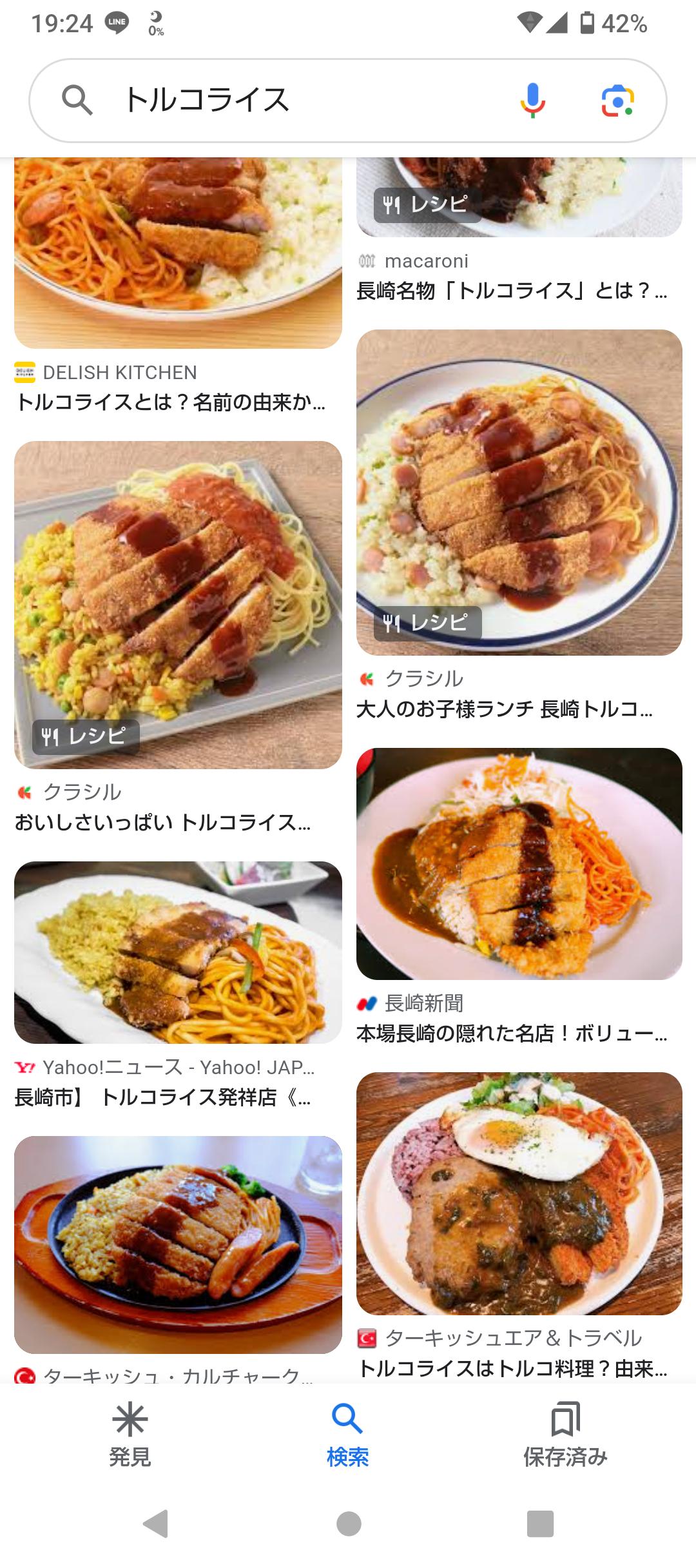696x1568 pixels.
Task: Open Google Lens camera search
Action: coord(617,101)
